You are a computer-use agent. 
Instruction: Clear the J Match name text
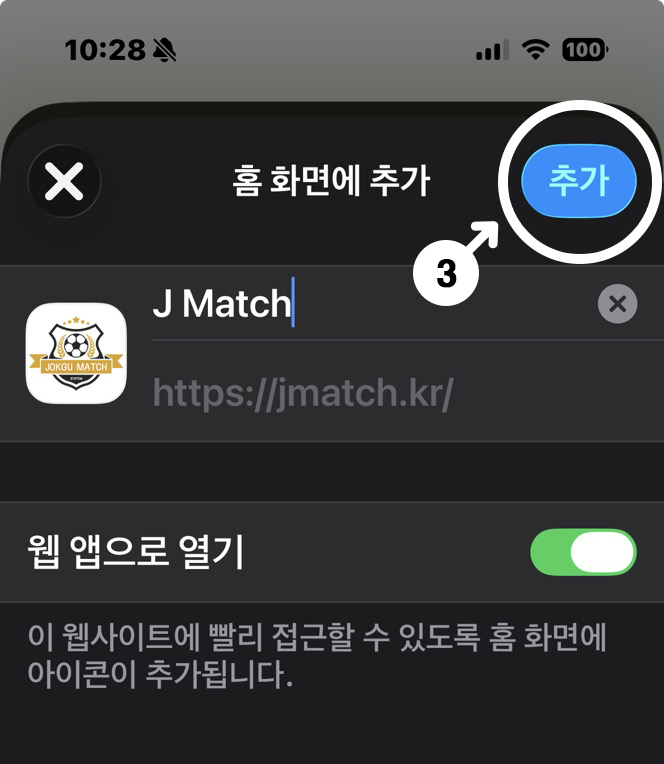tap(617, 304)
